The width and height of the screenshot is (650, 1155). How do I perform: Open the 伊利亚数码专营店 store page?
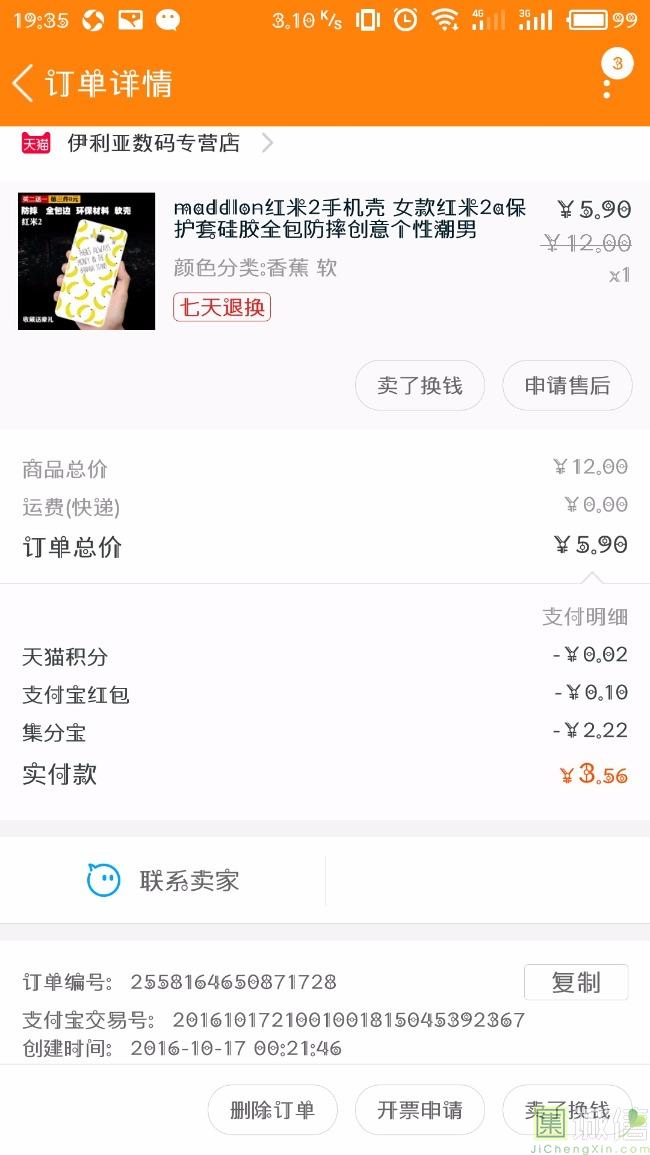coord(155,144)
